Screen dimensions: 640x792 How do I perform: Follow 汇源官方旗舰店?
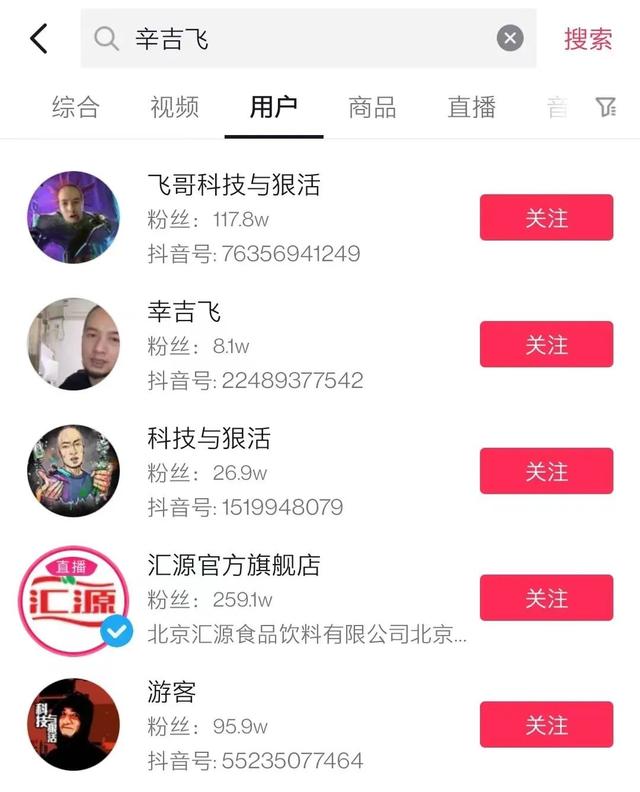pyautogui.click(x=546, y=598)
